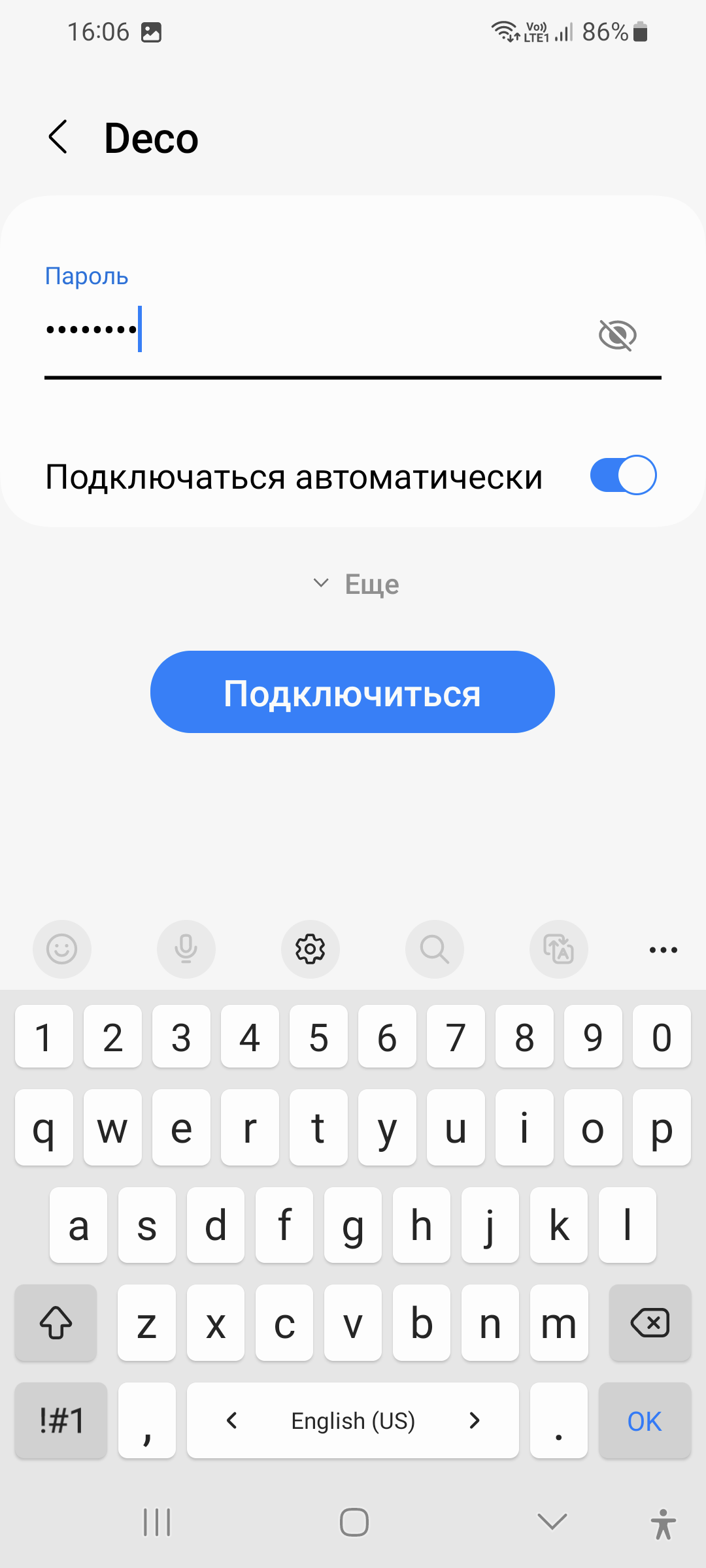Go back from the Deco network screen
706x1568 pixels.
coord(58,137)
